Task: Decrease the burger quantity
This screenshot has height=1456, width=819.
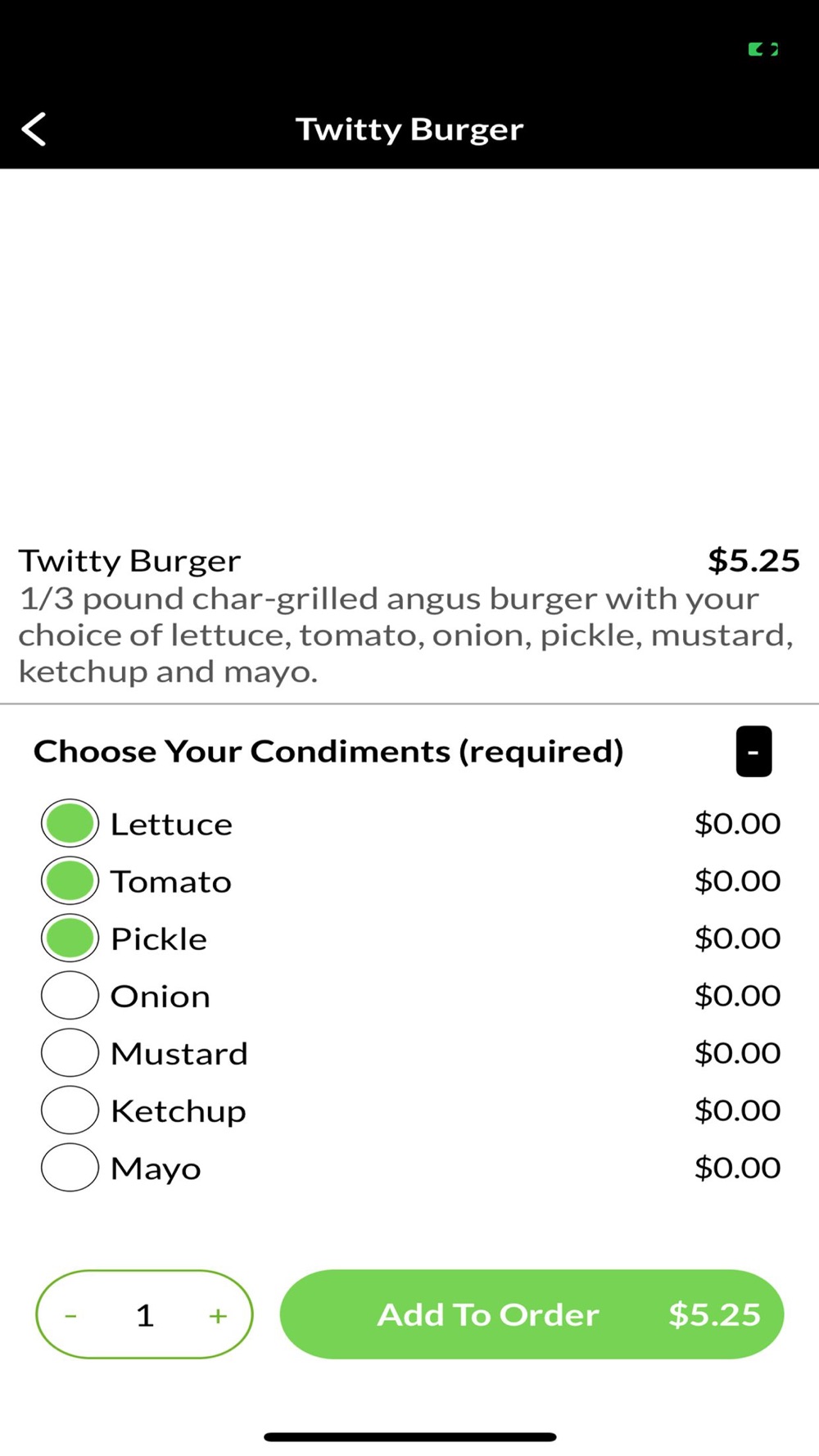Action: point(71,1315)
